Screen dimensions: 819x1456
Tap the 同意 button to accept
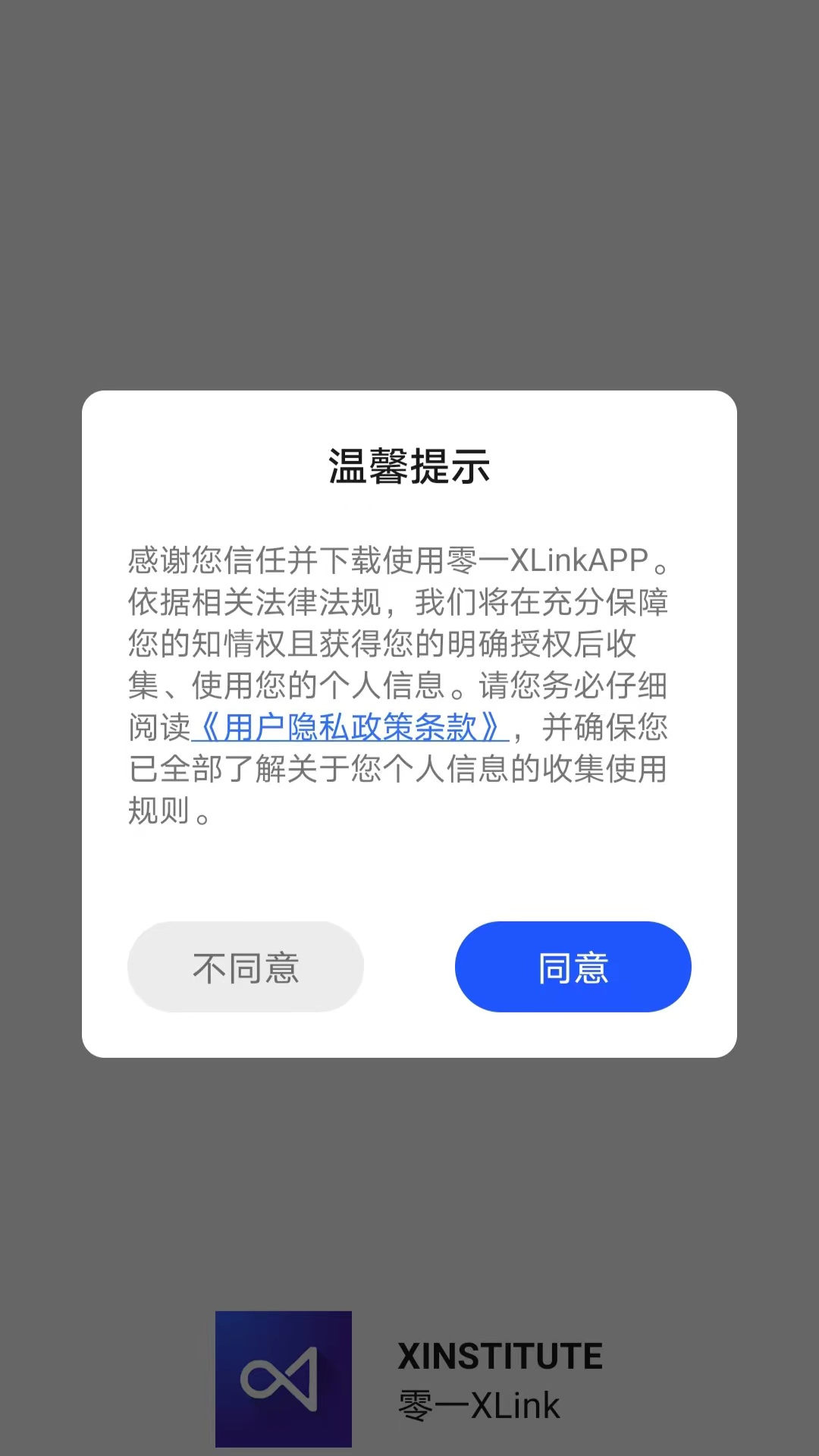coord(573,967)
